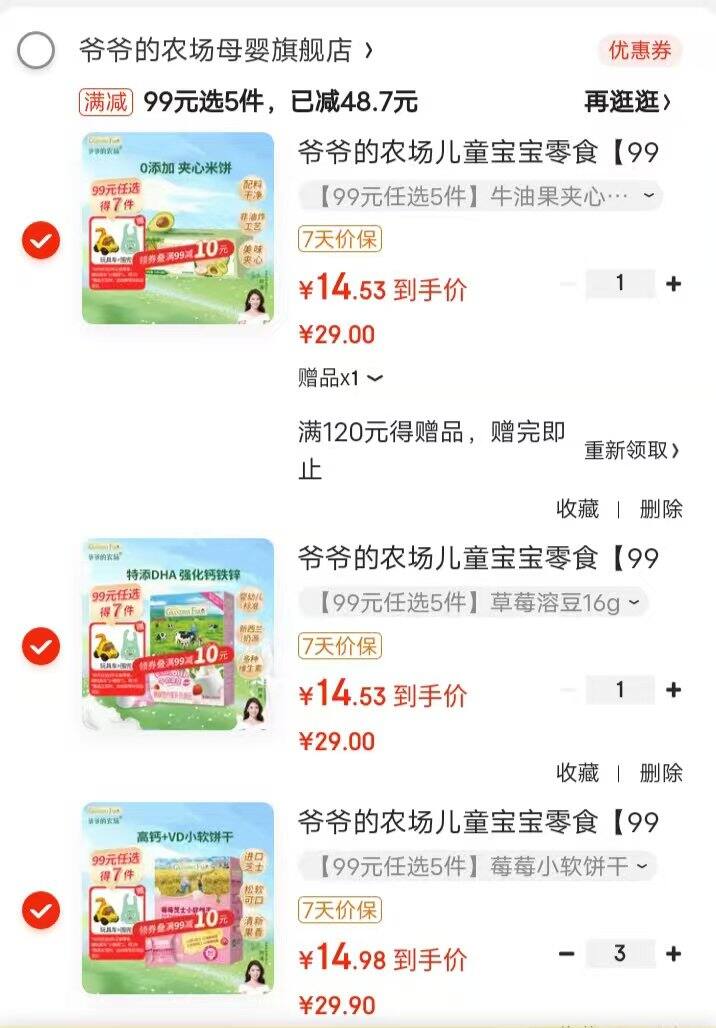Open the 特添DHA 溶豆 product image

pyautogui.click(x=178, y=634)
